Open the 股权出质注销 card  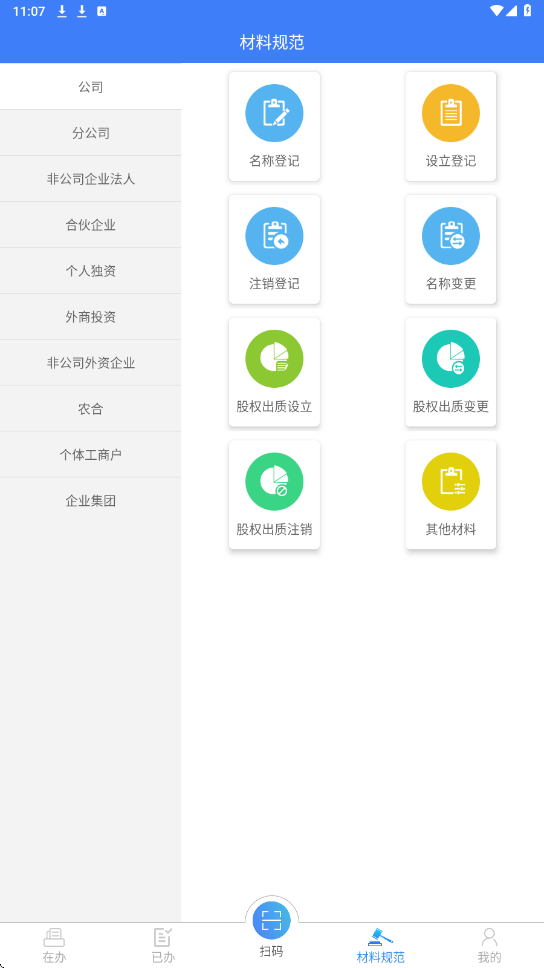tap(274, 495)
